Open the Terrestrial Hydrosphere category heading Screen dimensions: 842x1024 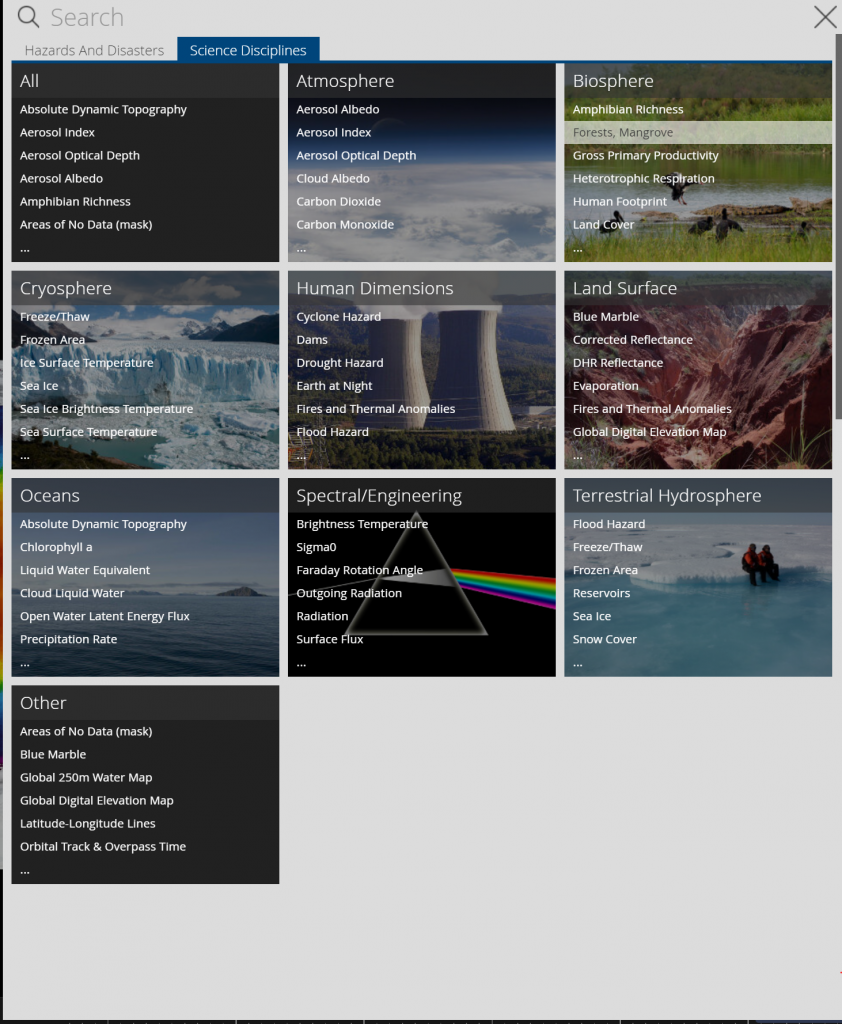coord(667,496)
